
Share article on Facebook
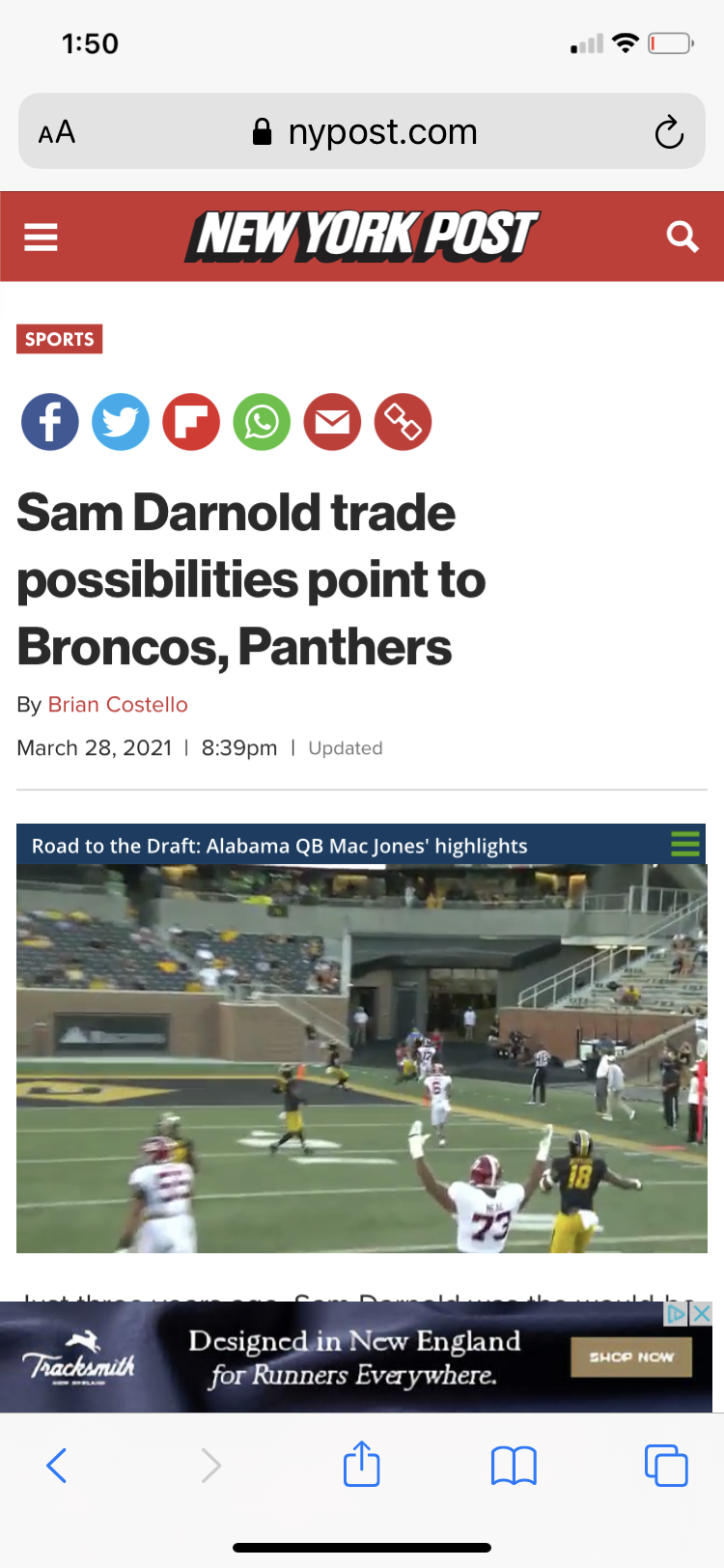point(50,422)
